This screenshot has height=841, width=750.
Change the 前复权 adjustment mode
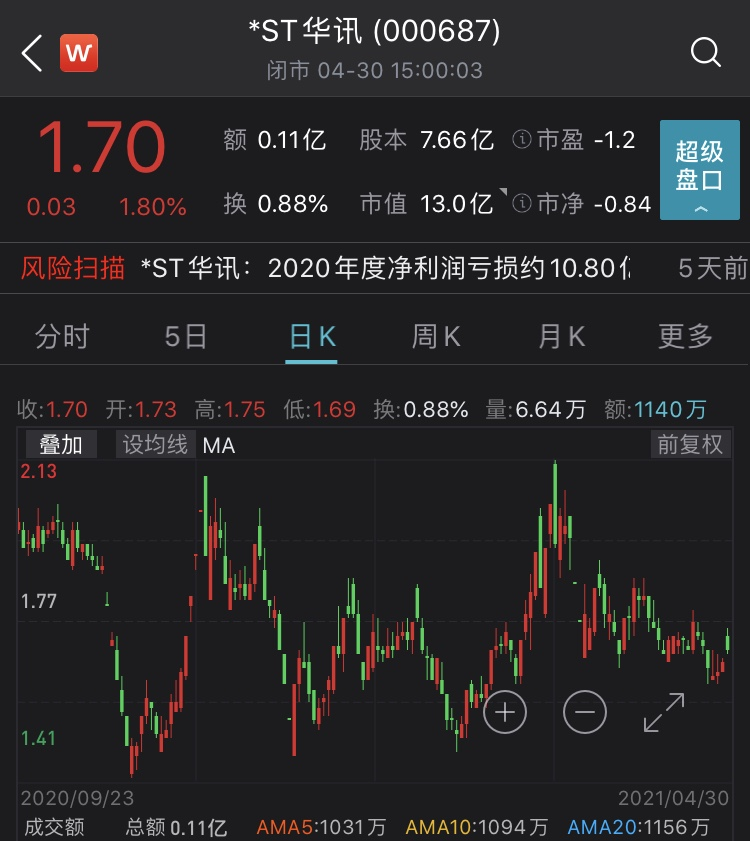point(689,444)
